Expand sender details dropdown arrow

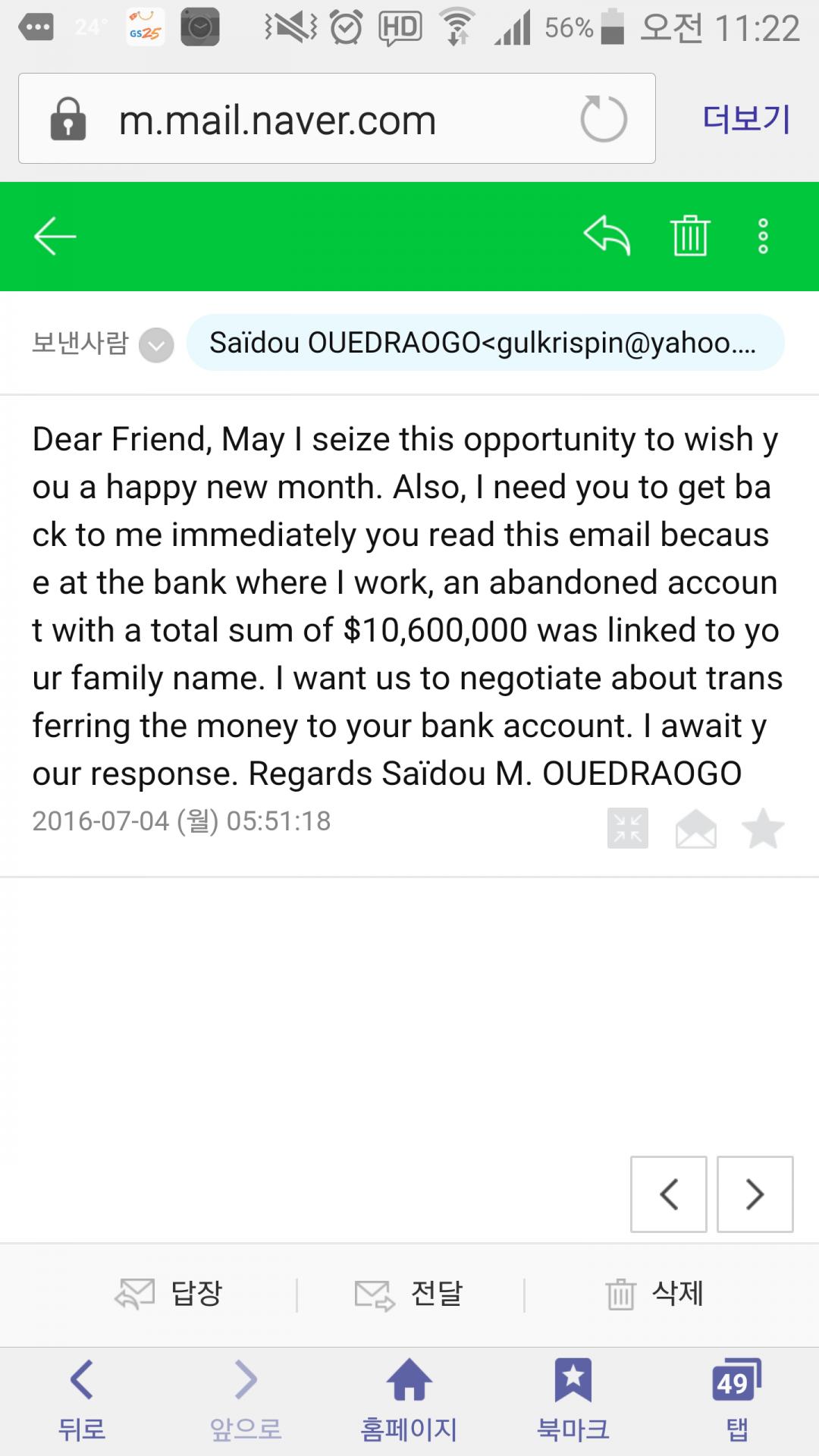[157, 346]
